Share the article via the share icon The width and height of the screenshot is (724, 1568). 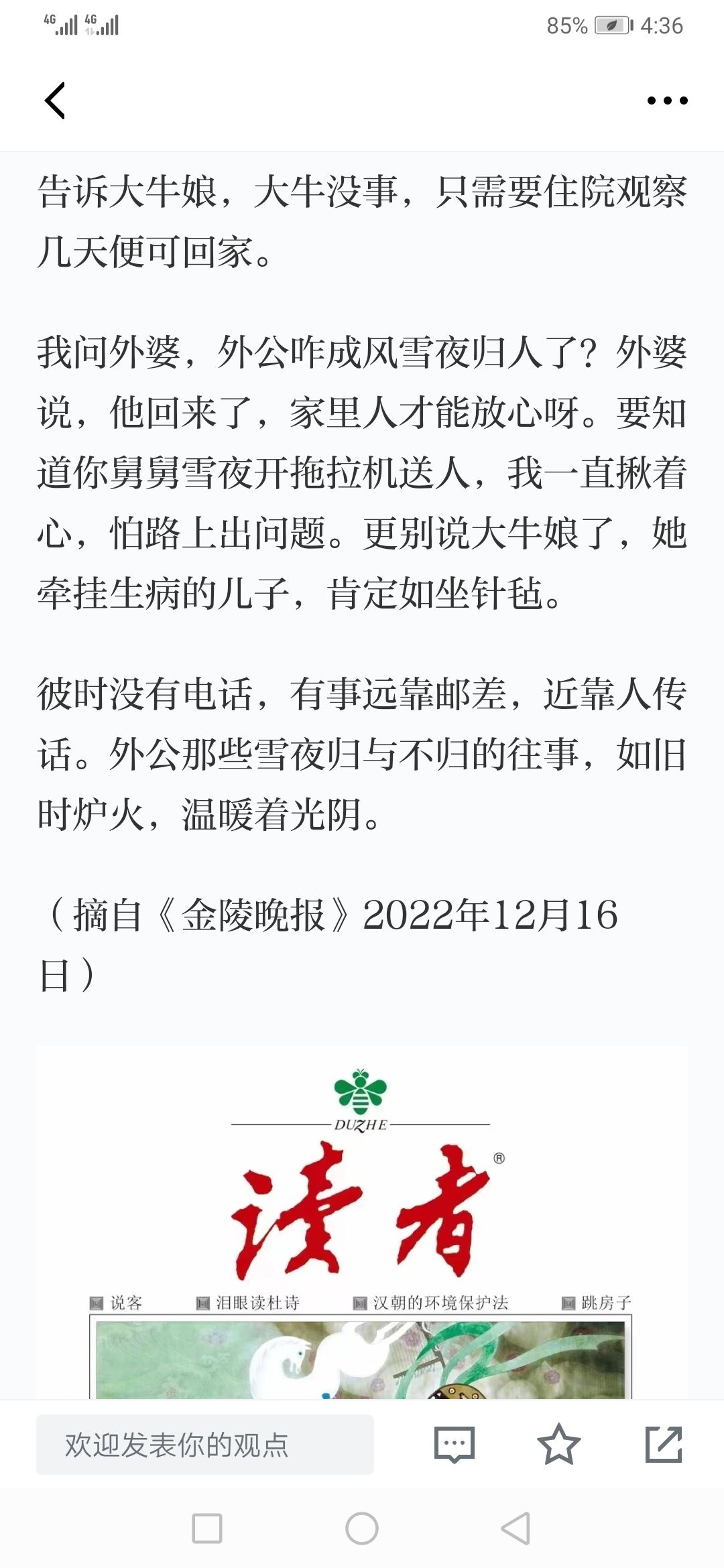click(x=664, y=1444)
